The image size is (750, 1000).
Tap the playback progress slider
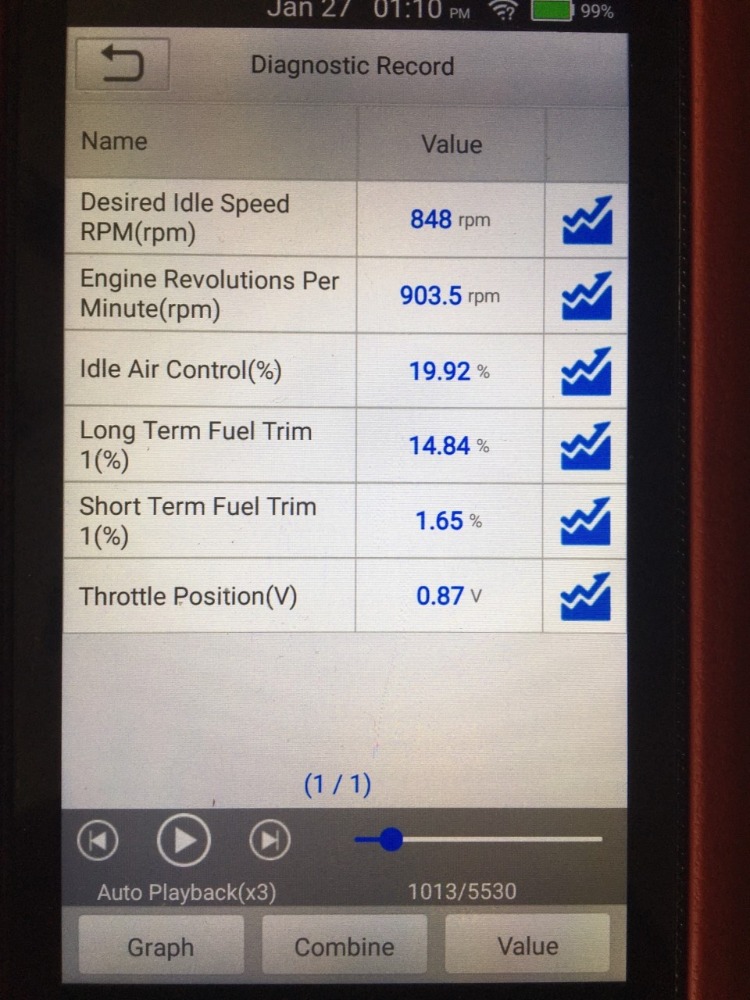(478, 839)
